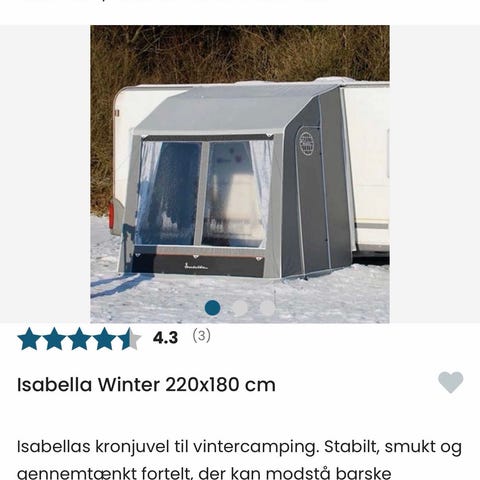This screenshot has height=480, width=480.
Task: Open the Isabella Winter awning product photo
Action: click(x=240, y=174)
